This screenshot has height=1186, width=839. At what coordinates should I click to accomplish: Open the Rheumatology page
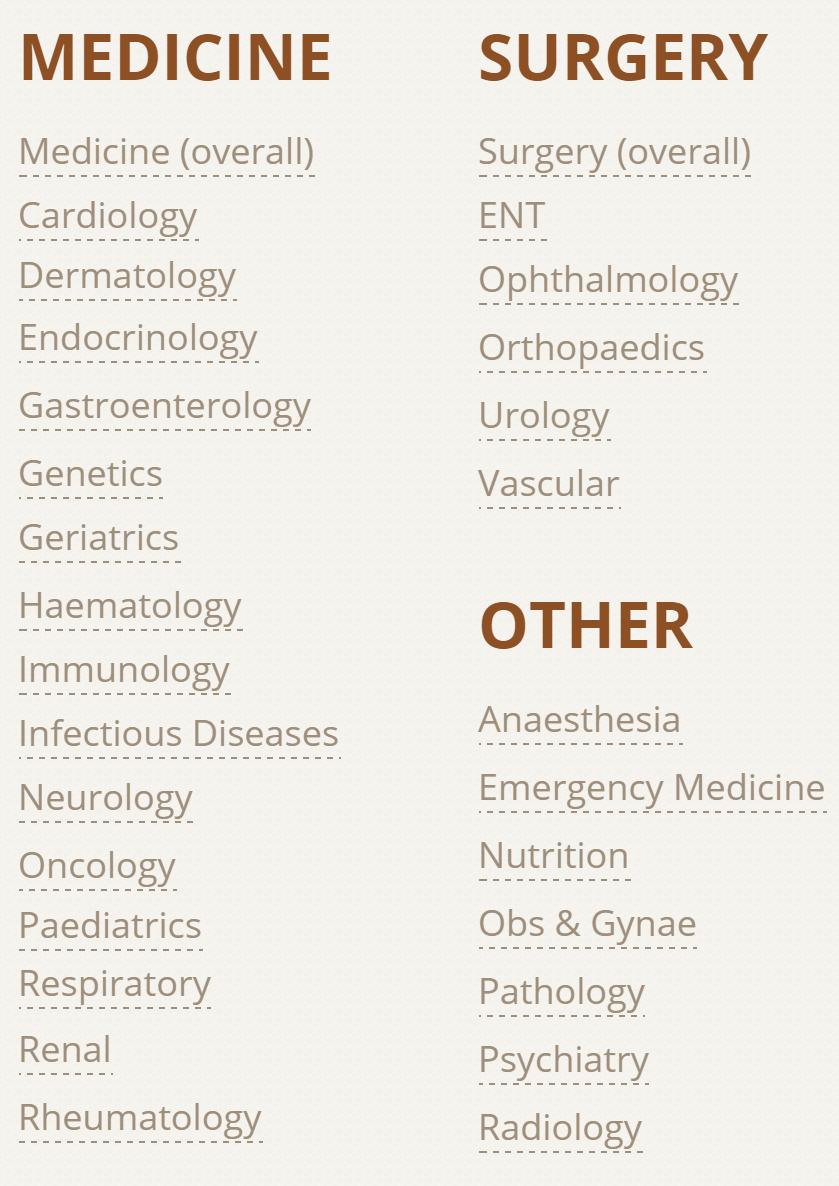(140, 1118)
